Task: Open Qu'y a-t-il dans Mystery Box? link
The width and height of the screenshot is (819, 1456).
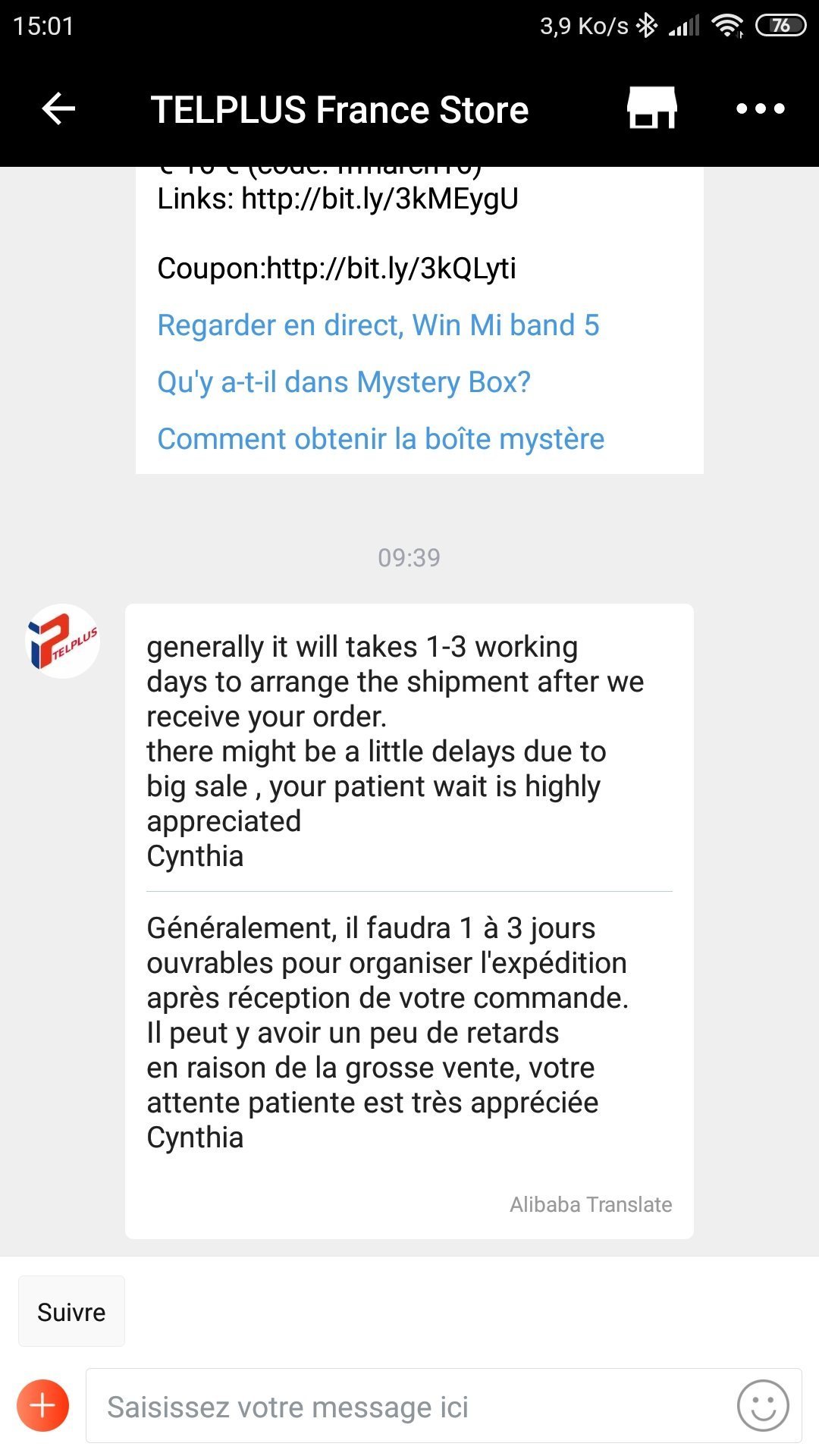Action: point(344,382)
